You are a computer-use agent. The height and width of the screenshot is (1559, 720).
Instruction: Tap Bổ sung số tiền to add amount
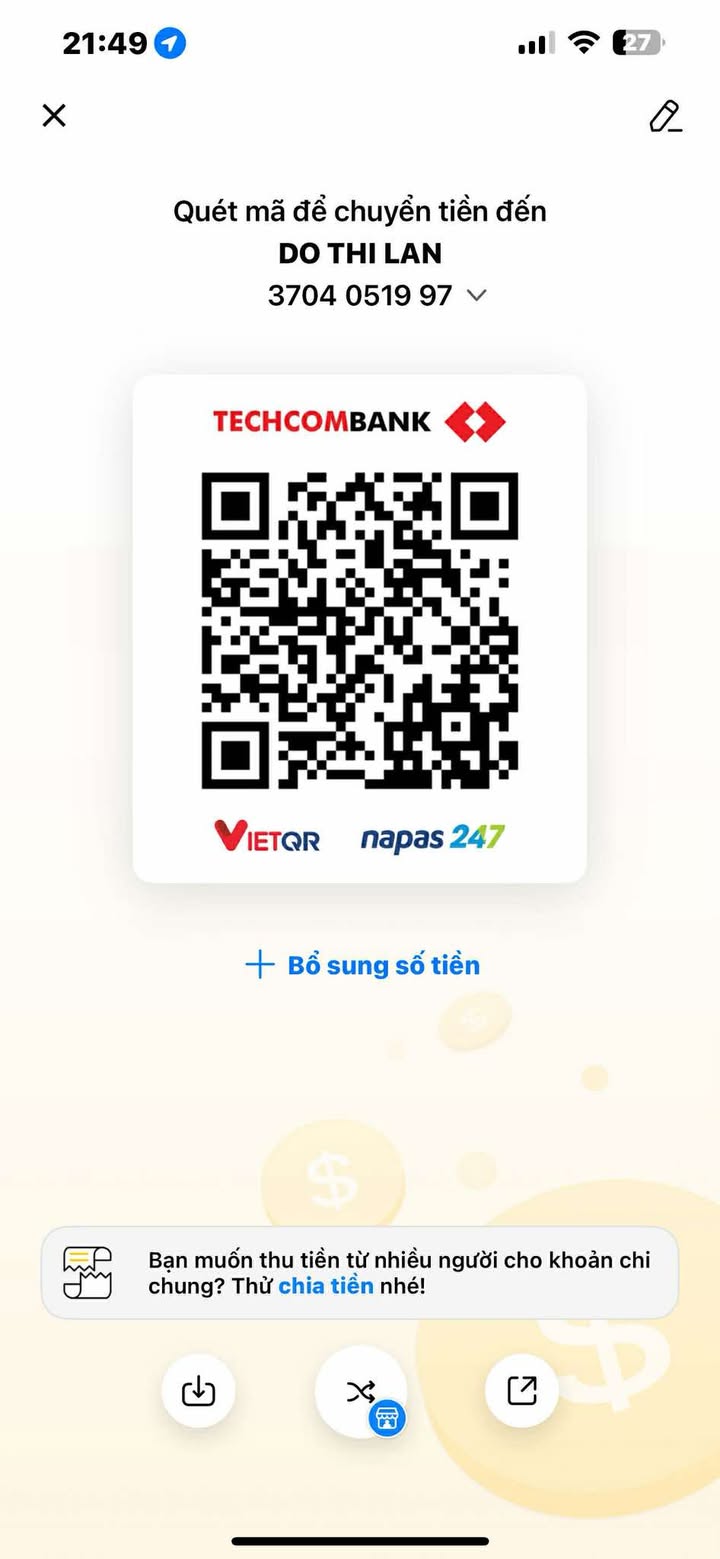[363, 965]
